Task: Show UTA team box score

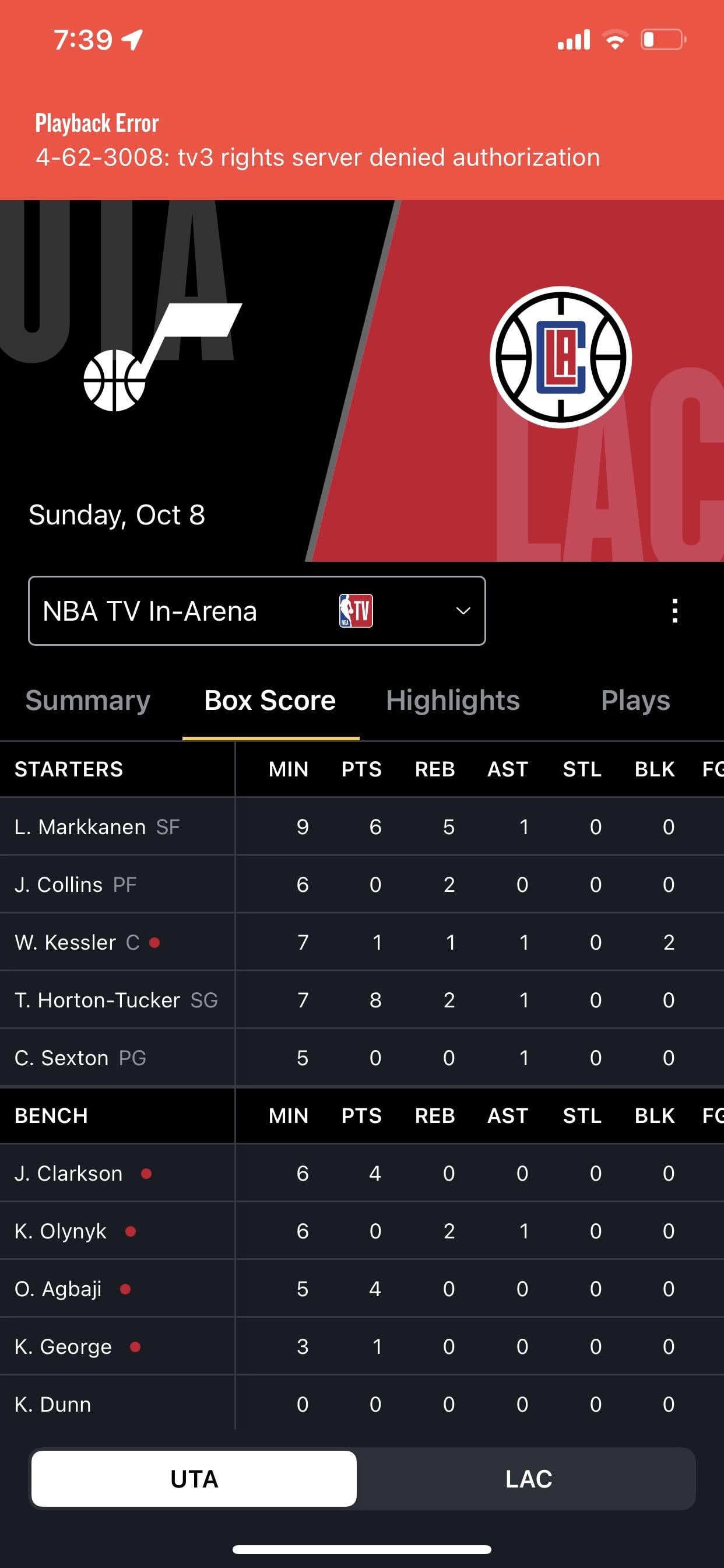Action: coord(194,1479)
